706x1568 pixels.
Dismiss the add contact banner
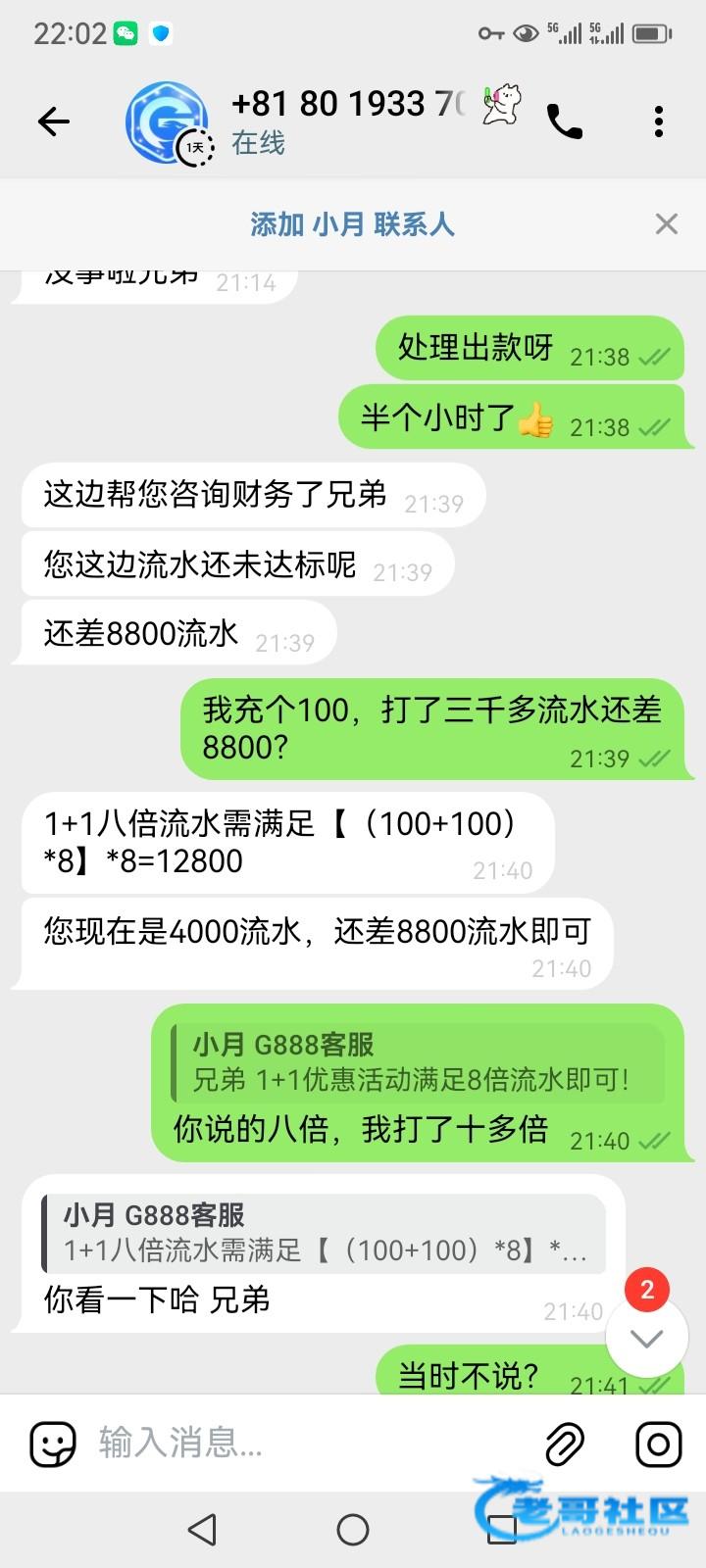666,224
